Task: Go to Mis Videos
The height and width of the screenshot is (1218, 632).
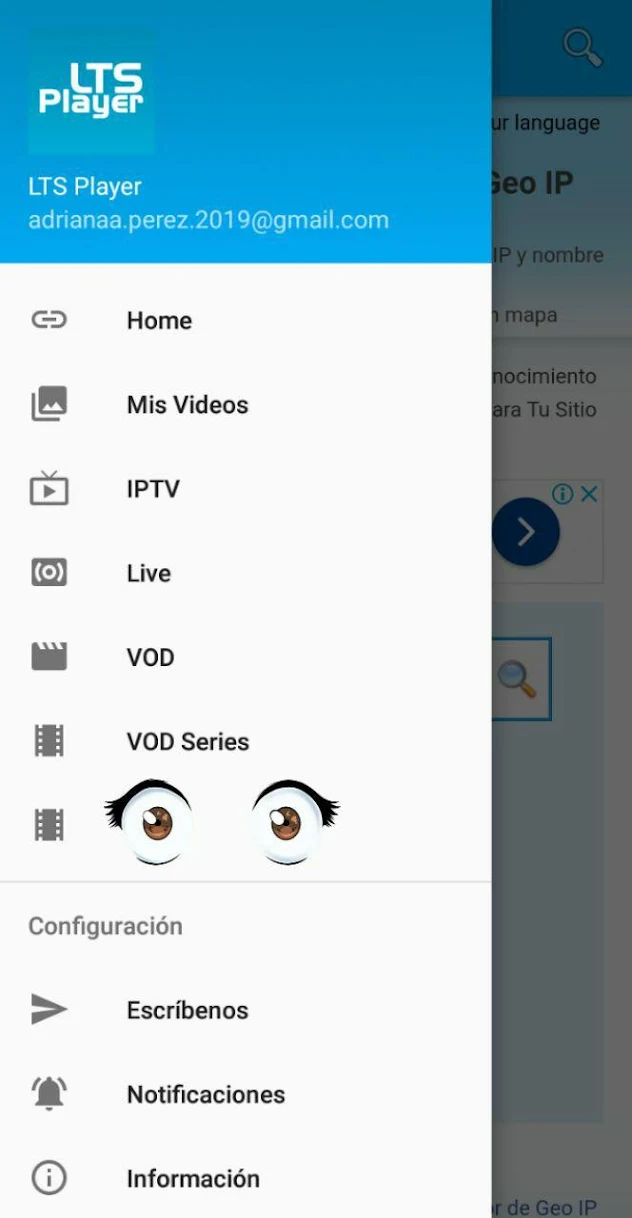Action: tap(245, 405)
